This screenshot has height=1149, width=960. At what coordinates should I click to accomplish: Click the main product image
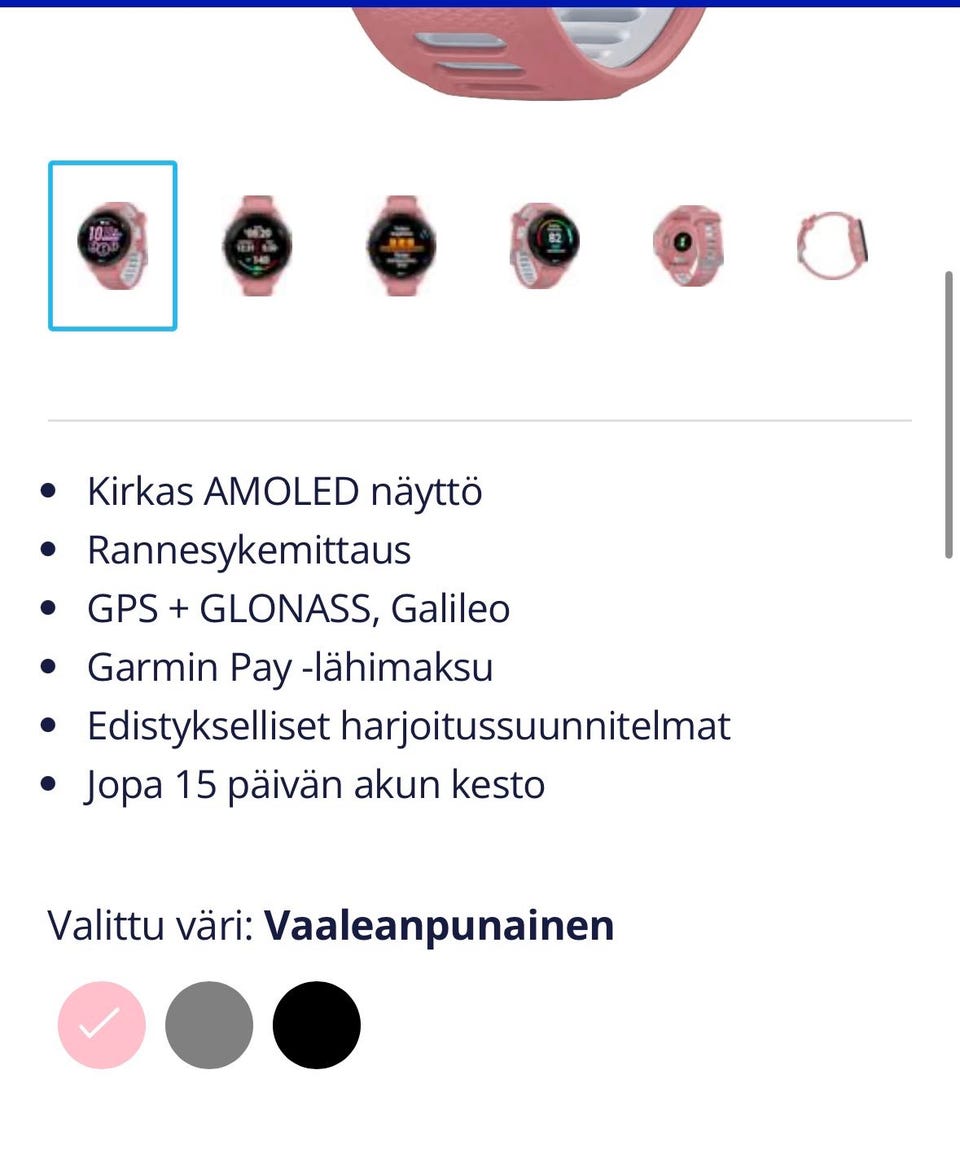(x=530, y=50)
